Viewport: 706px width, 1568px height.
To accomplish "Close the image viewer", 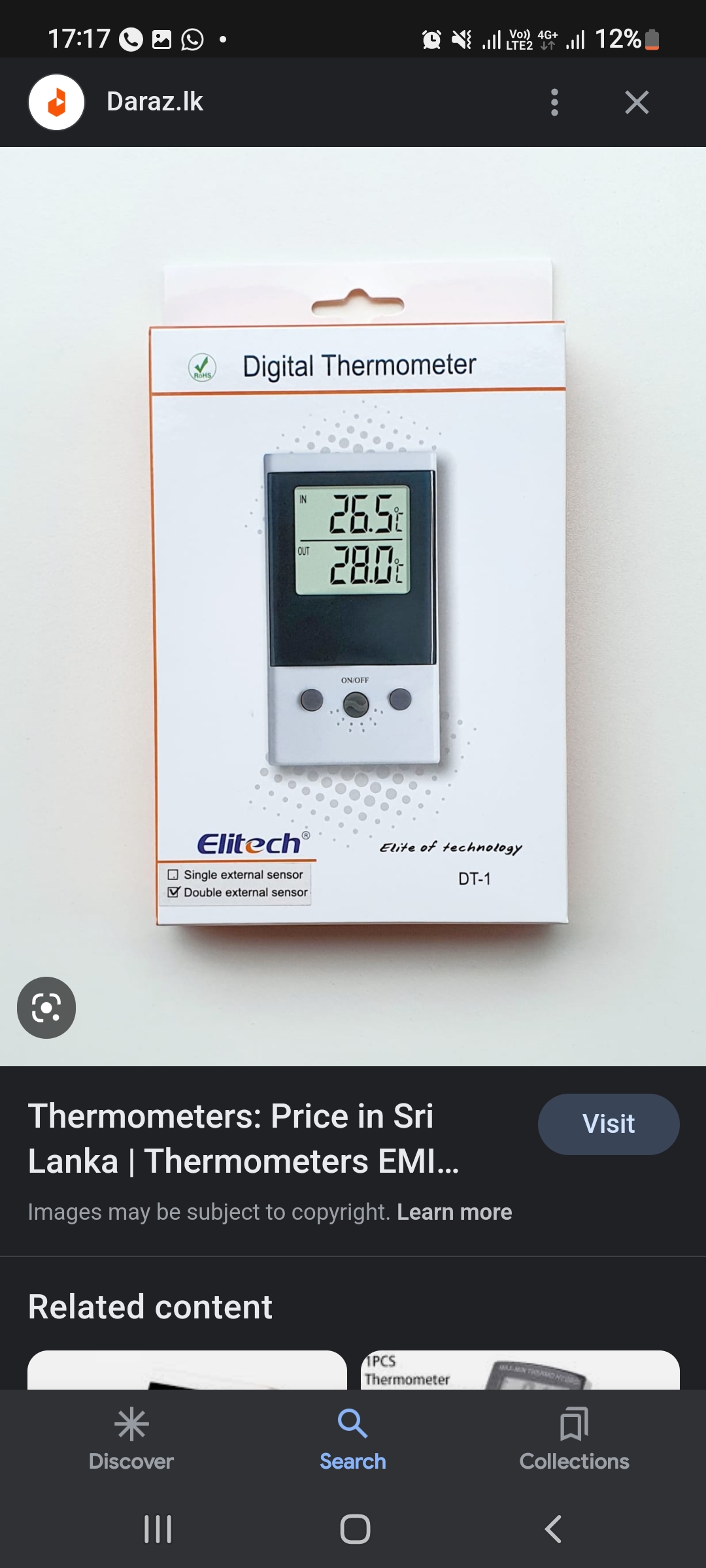I will pyautogui.click(x=636, y=103).
